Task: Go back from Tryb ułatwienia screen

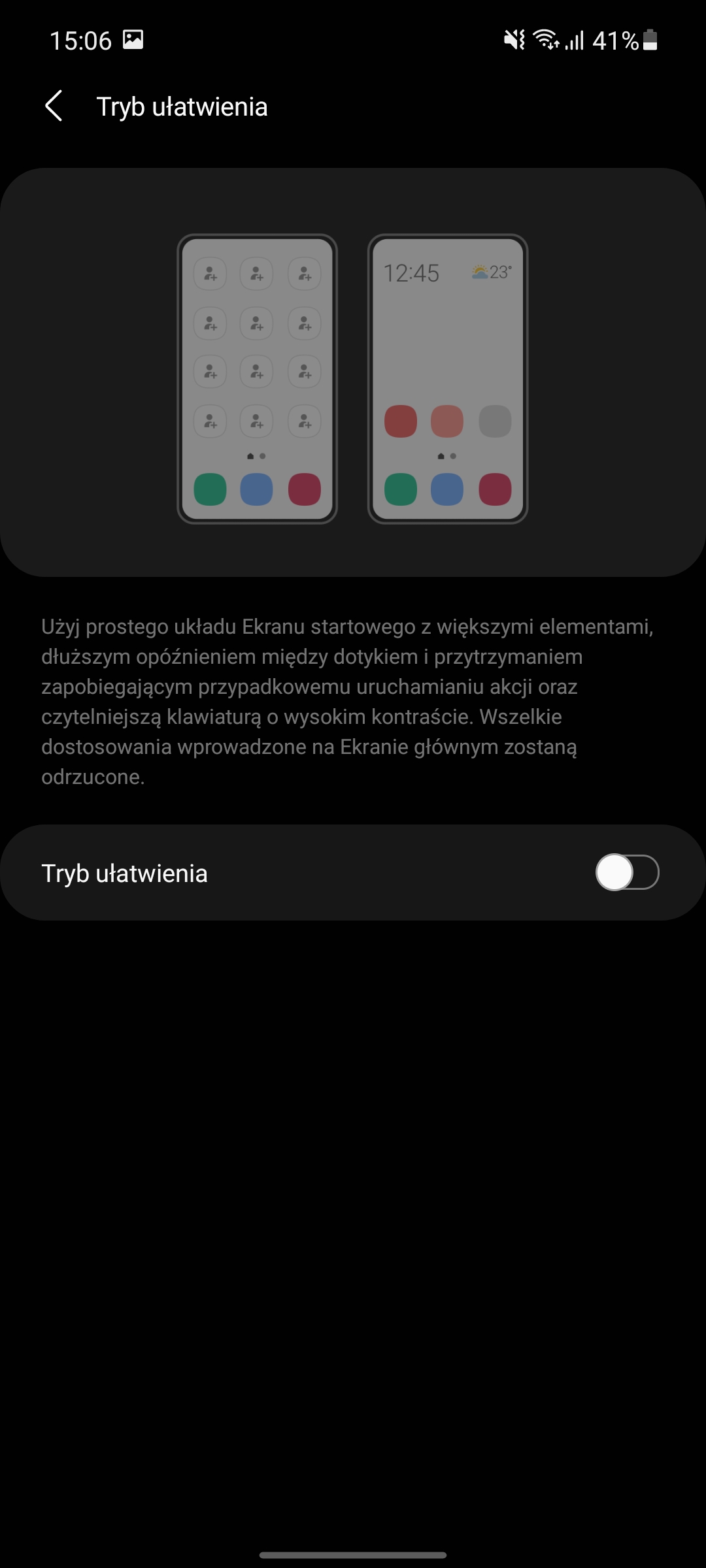Action: point(54,106)
